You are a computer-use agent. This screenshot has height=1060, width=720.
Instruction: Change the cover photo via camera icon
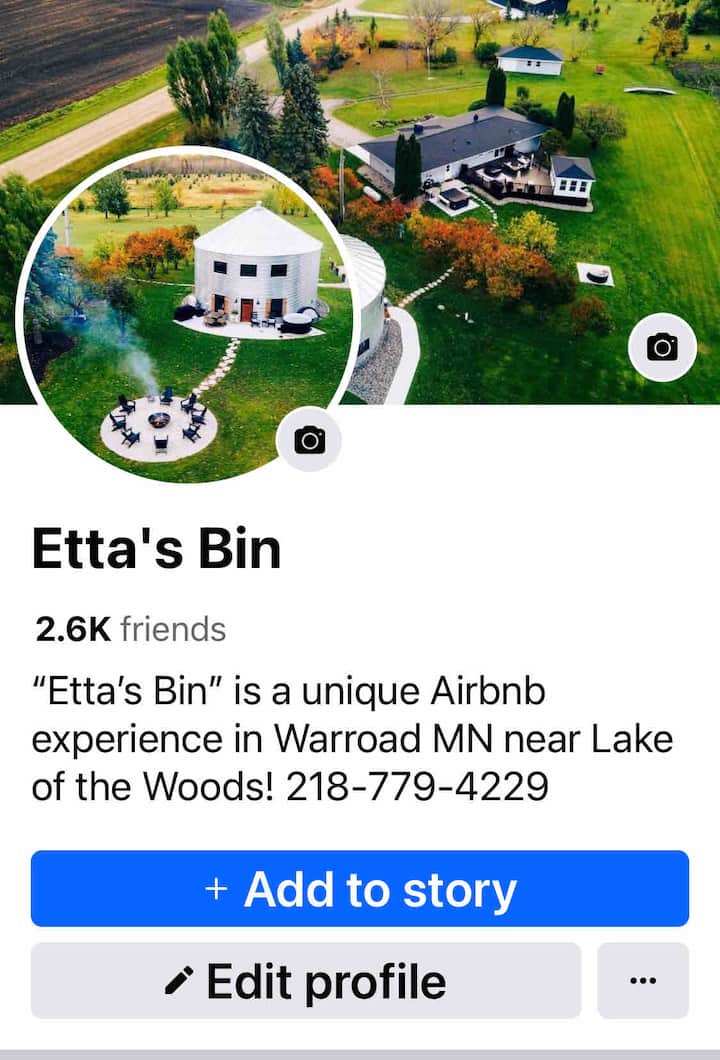pyautogui.click(x=662, y=347)
